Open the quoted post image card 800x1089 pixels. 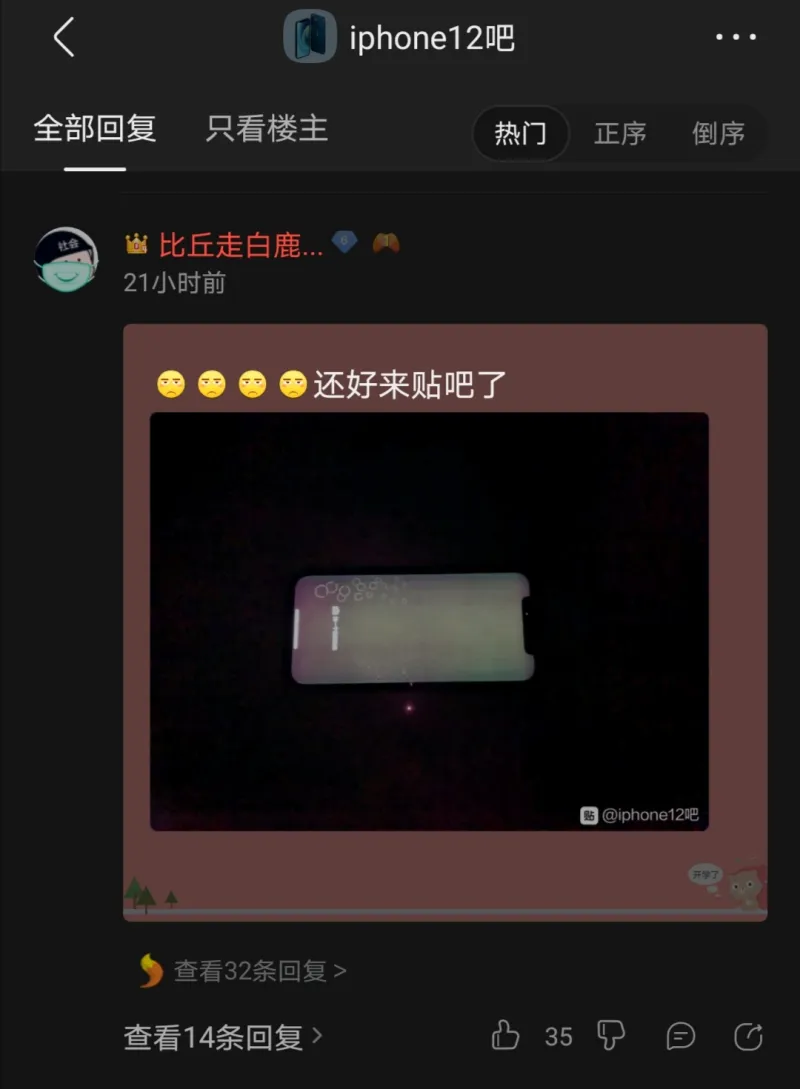(429, 621)
